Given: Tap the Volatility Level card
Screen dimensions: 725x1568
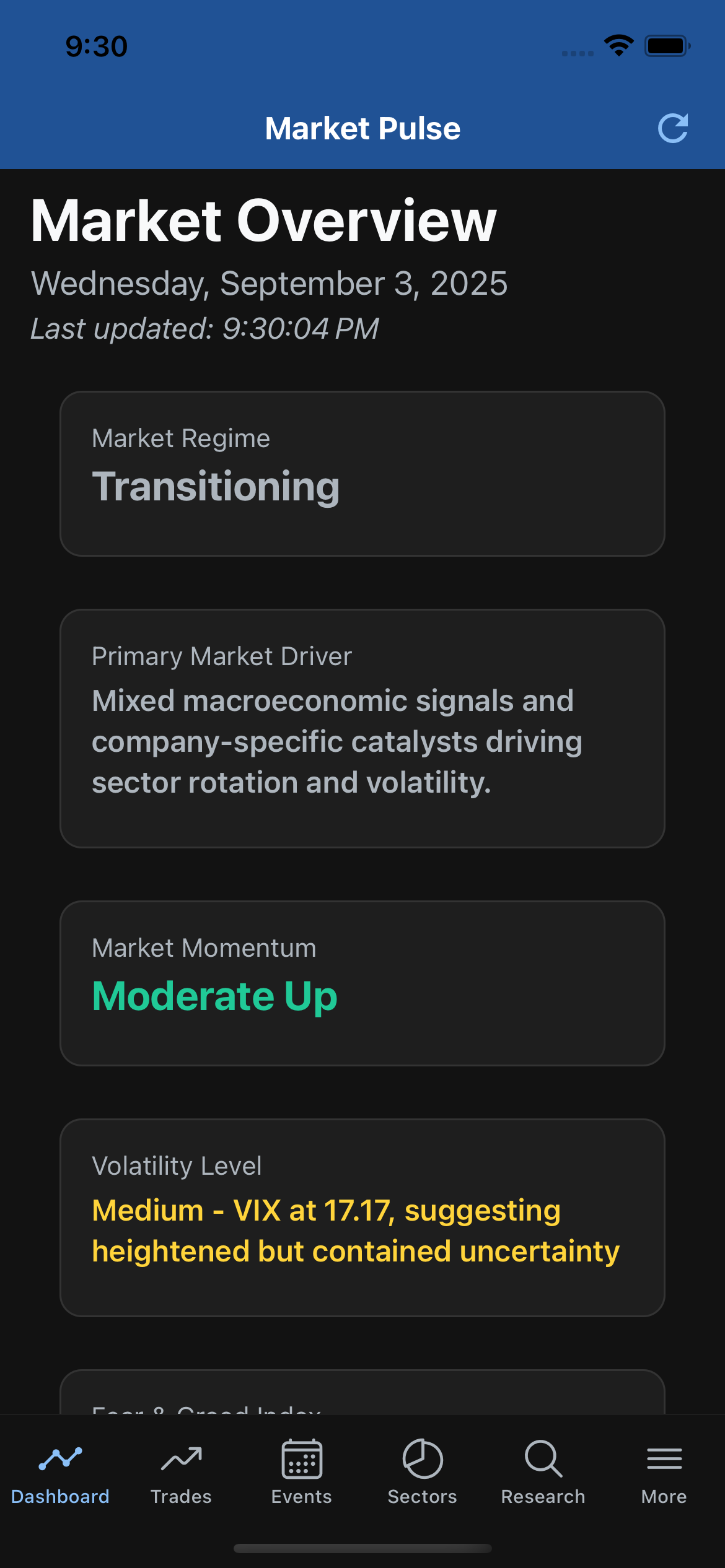Looking at the screenshot, I should point(362,1217).
